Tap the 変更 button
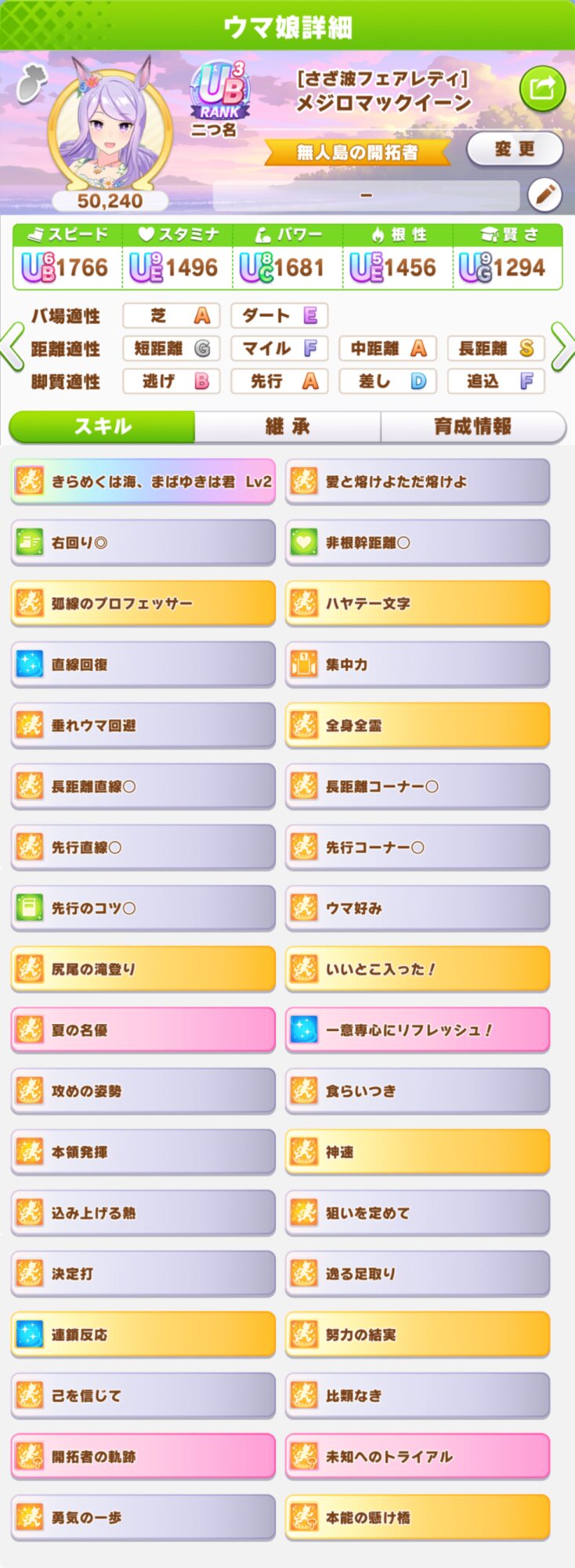Image resolution: width=575 pixels, height=1568 pixels. 515,149
